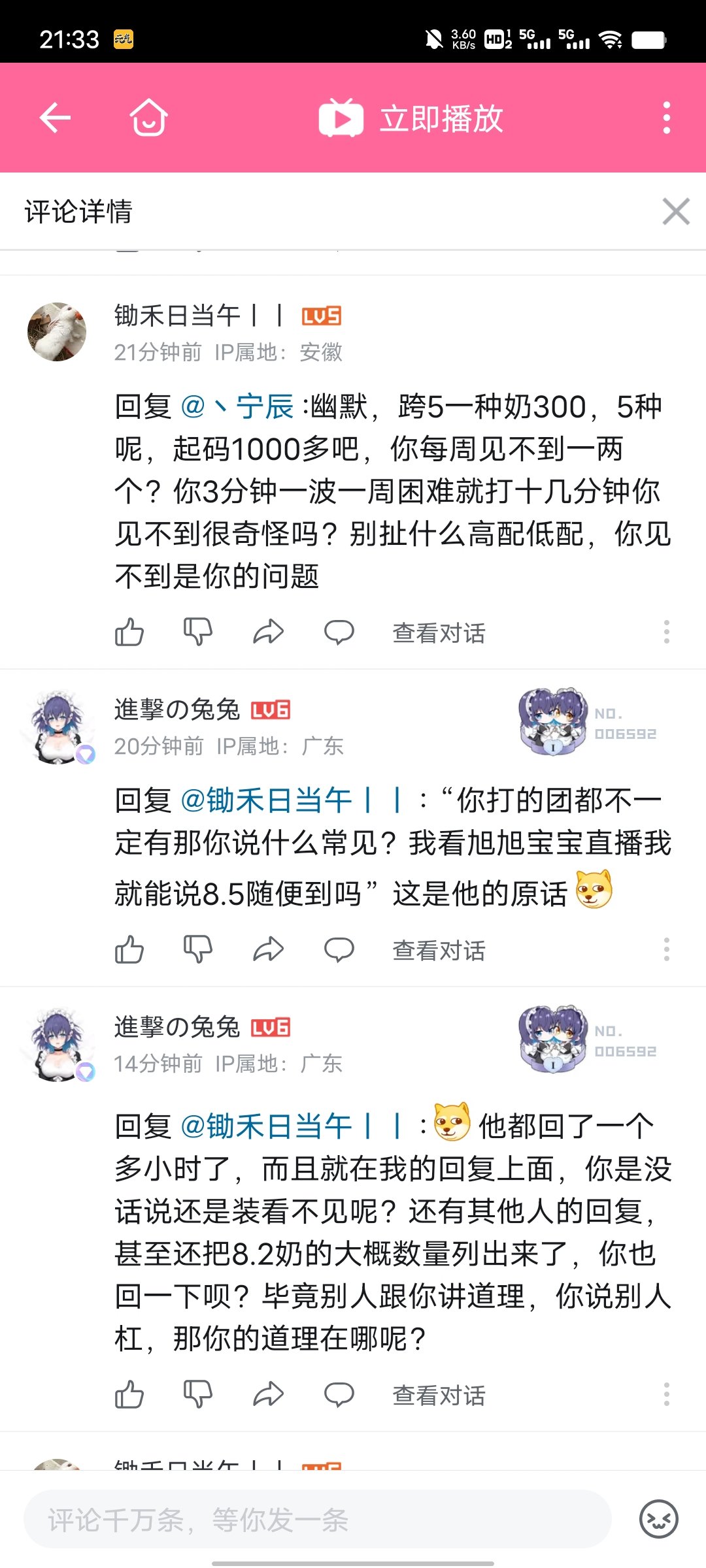Tap 锄禾日当午丨丨's LV5 level badge
This screenshot has width=706, height=1568.
[x=322, y=314]
